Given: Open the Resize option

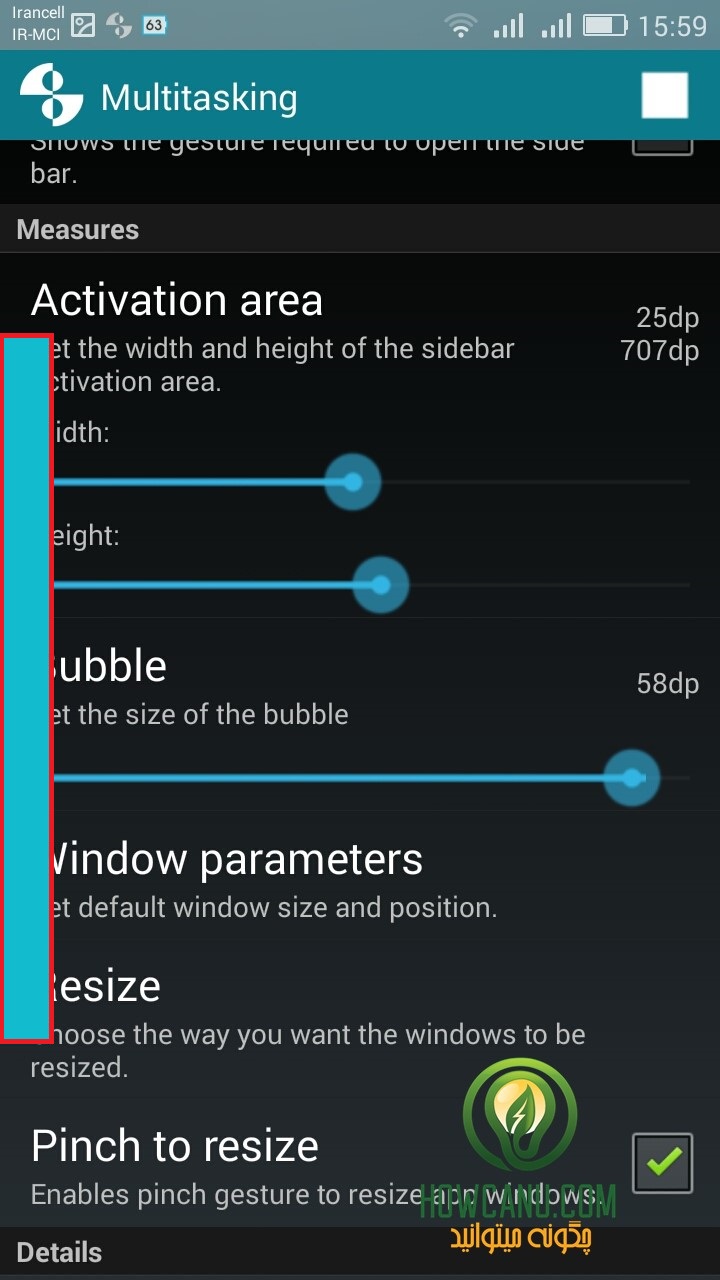Looking at the screenshot, I should coord(360,1021).
